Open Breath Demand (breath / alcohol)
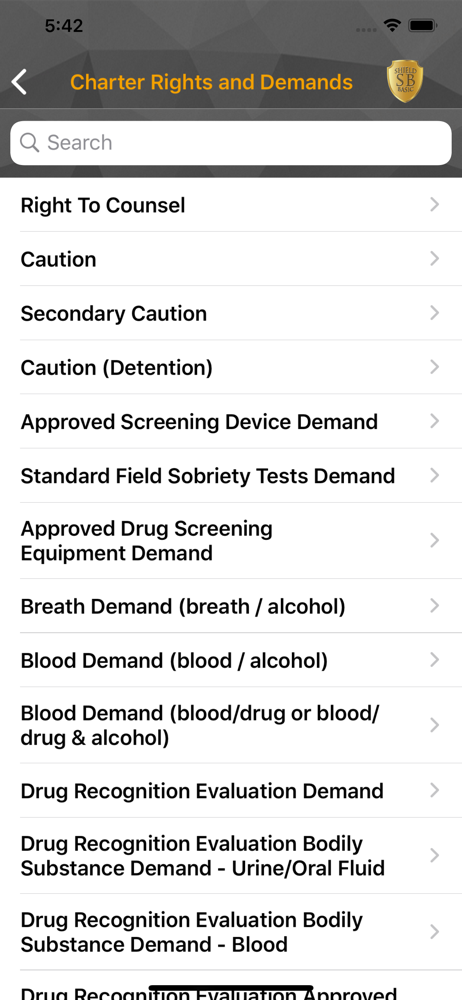This screenshot has width=462, height=1000. click(x=231, y=606)
